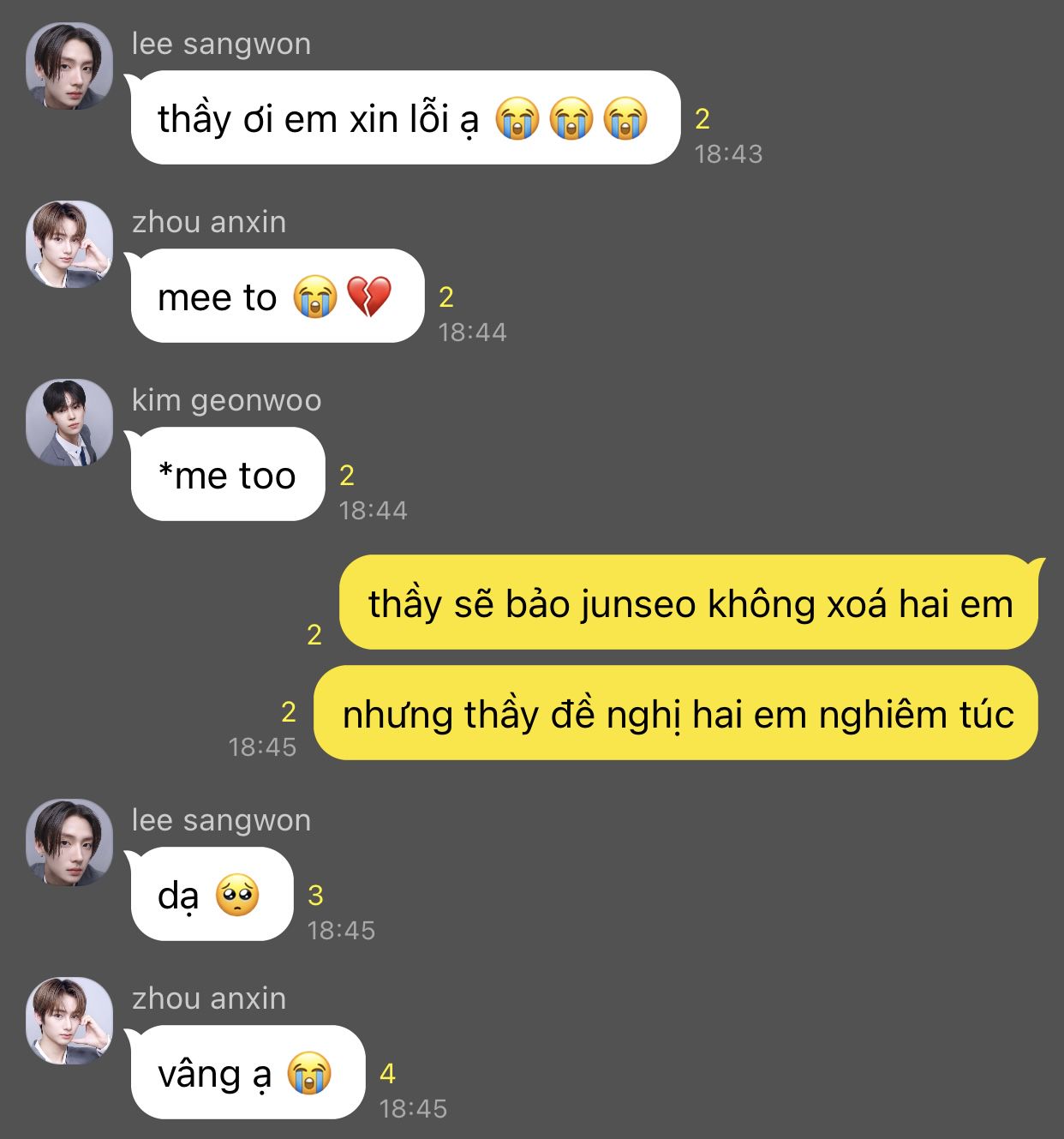Open lee sangwon's avatar beside 'thầy ơi em xin lỗi ạ'
This screenshot has width=1064, height=1139.
(x=69, y=66)
